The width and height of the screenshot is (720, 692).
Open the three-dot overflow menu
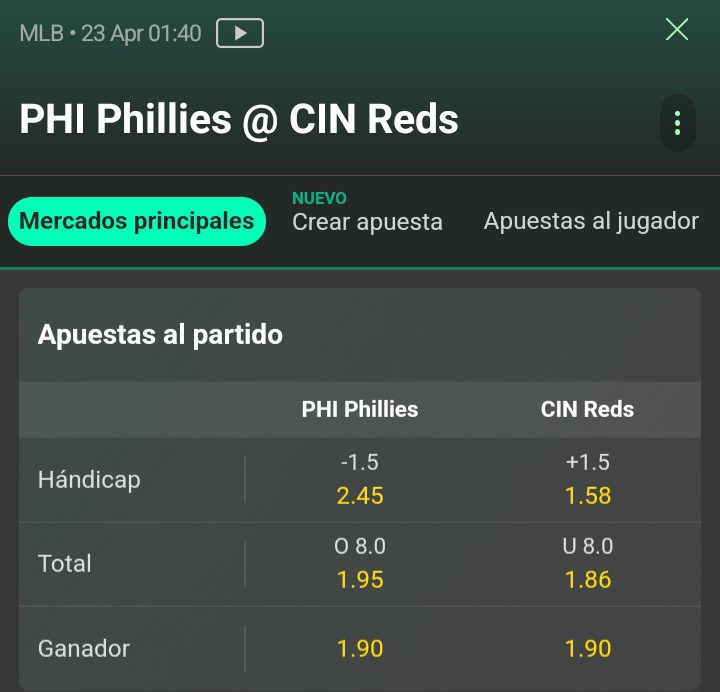(x=677, y=123)
